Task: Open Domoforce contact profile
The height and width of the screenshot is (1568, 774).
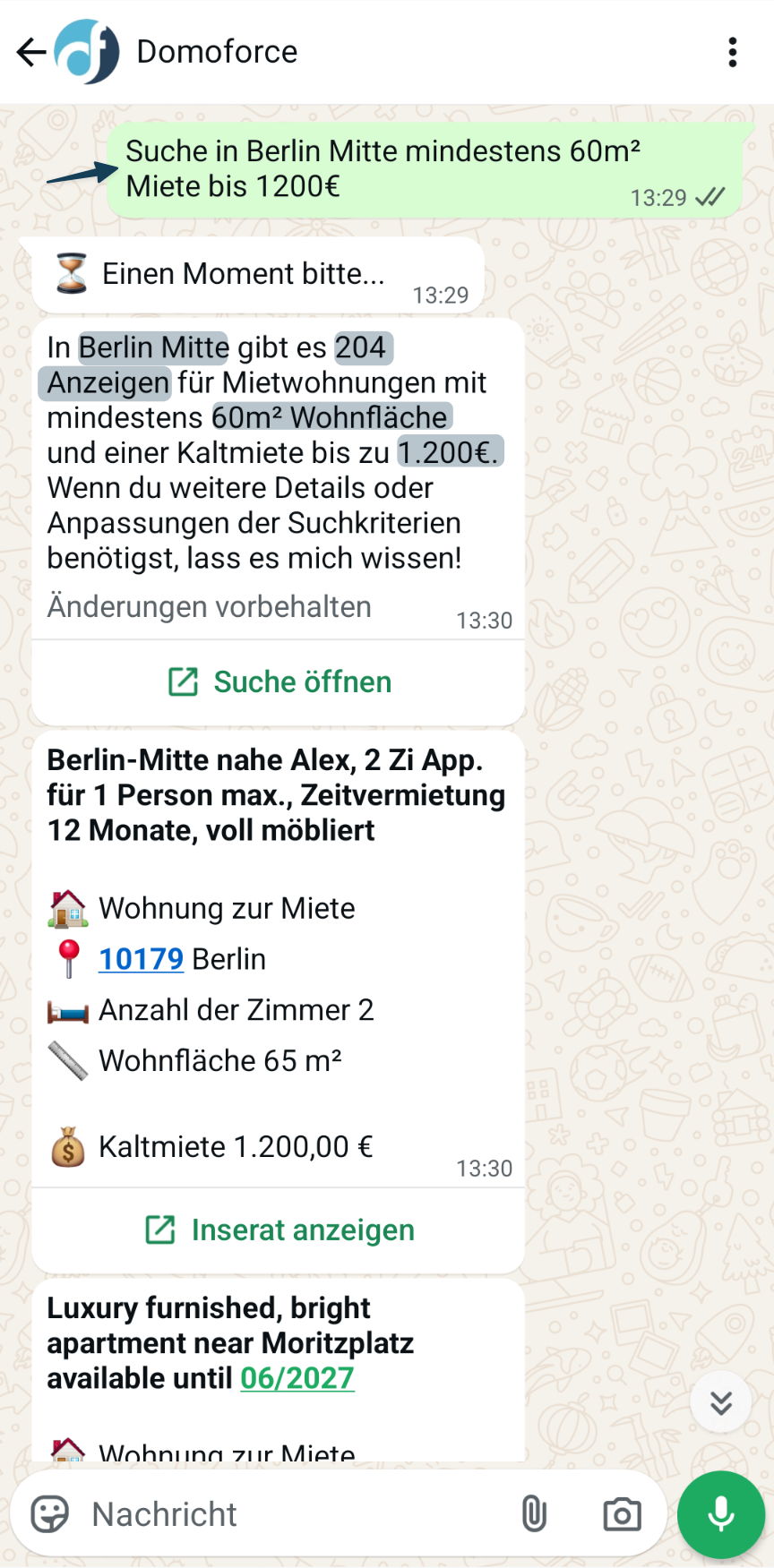Action: (x=217, y=52)
